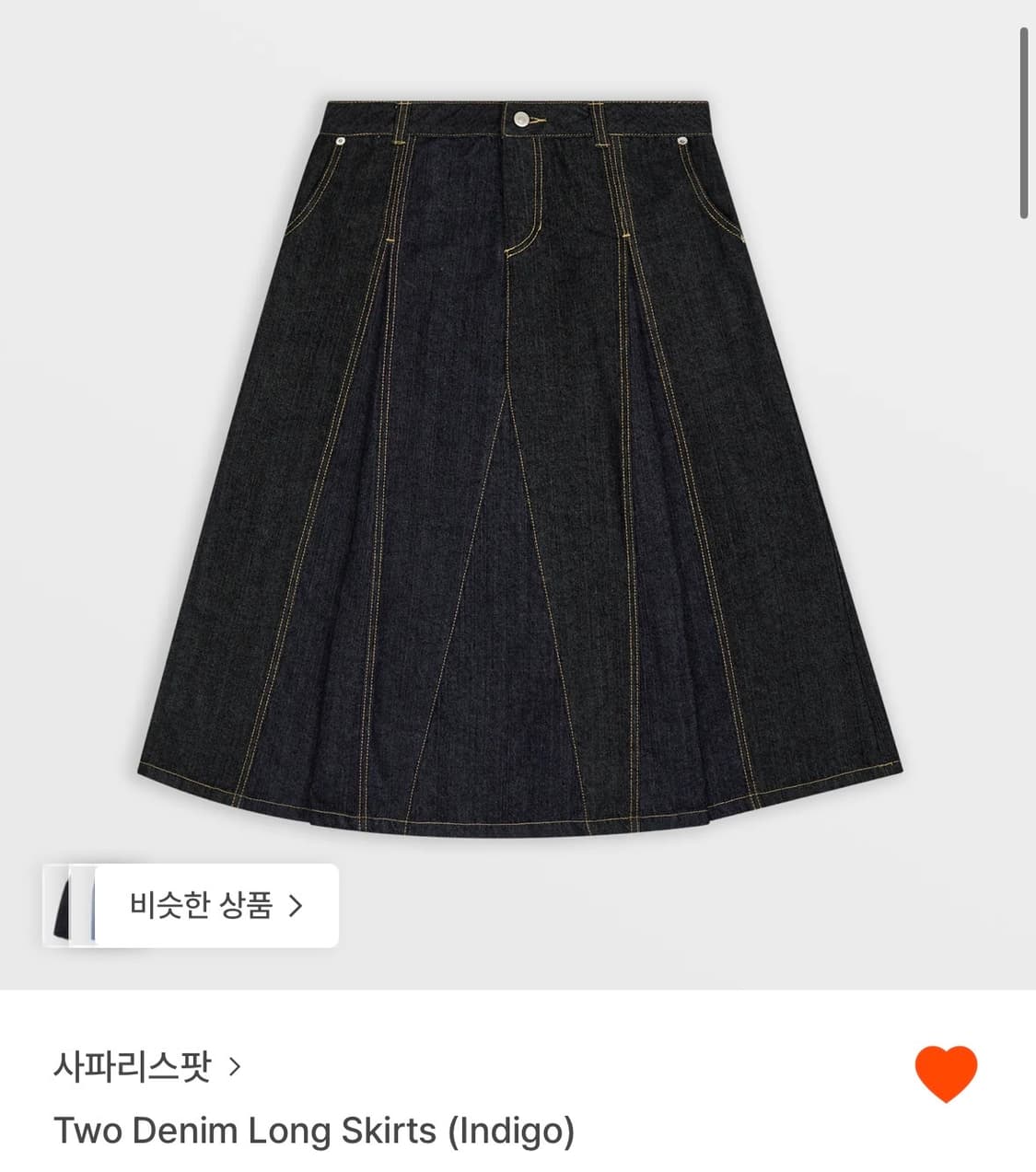Activate the similar items recommendation shortcut
The width and height of the screenshot is (1036, 1172).
[x=193, y=906]
